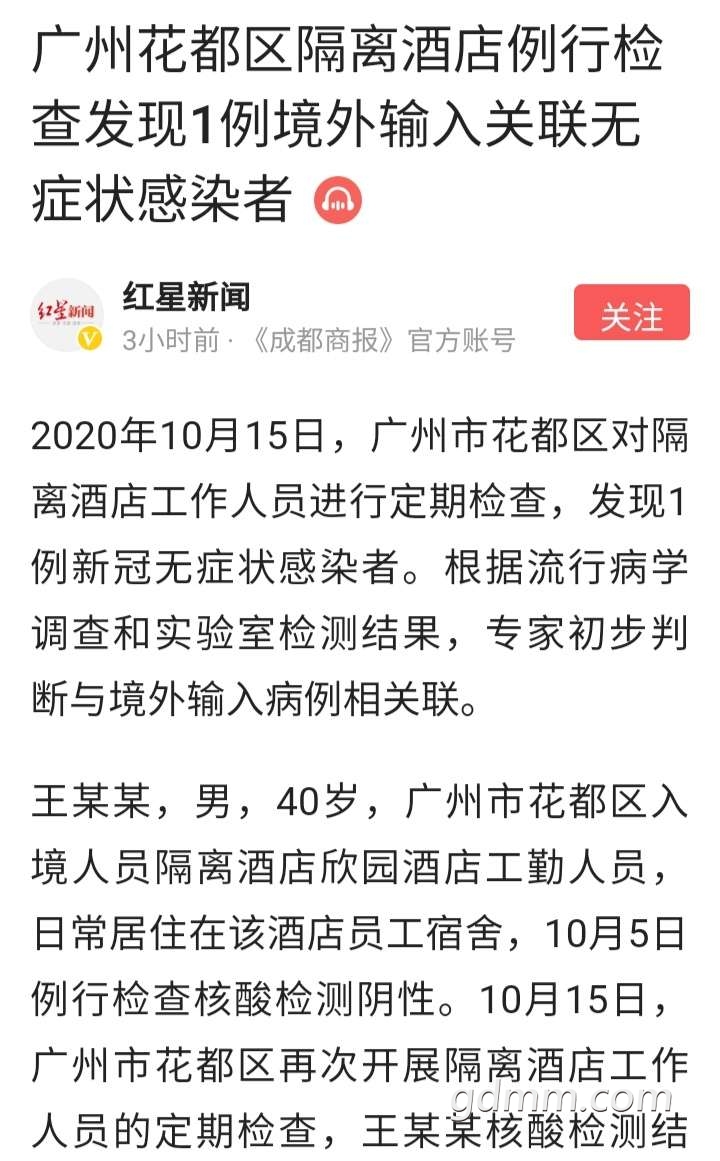Tap the red headphone listen icon
Viewport: 720px width, 1161px height.
point(338,200)
